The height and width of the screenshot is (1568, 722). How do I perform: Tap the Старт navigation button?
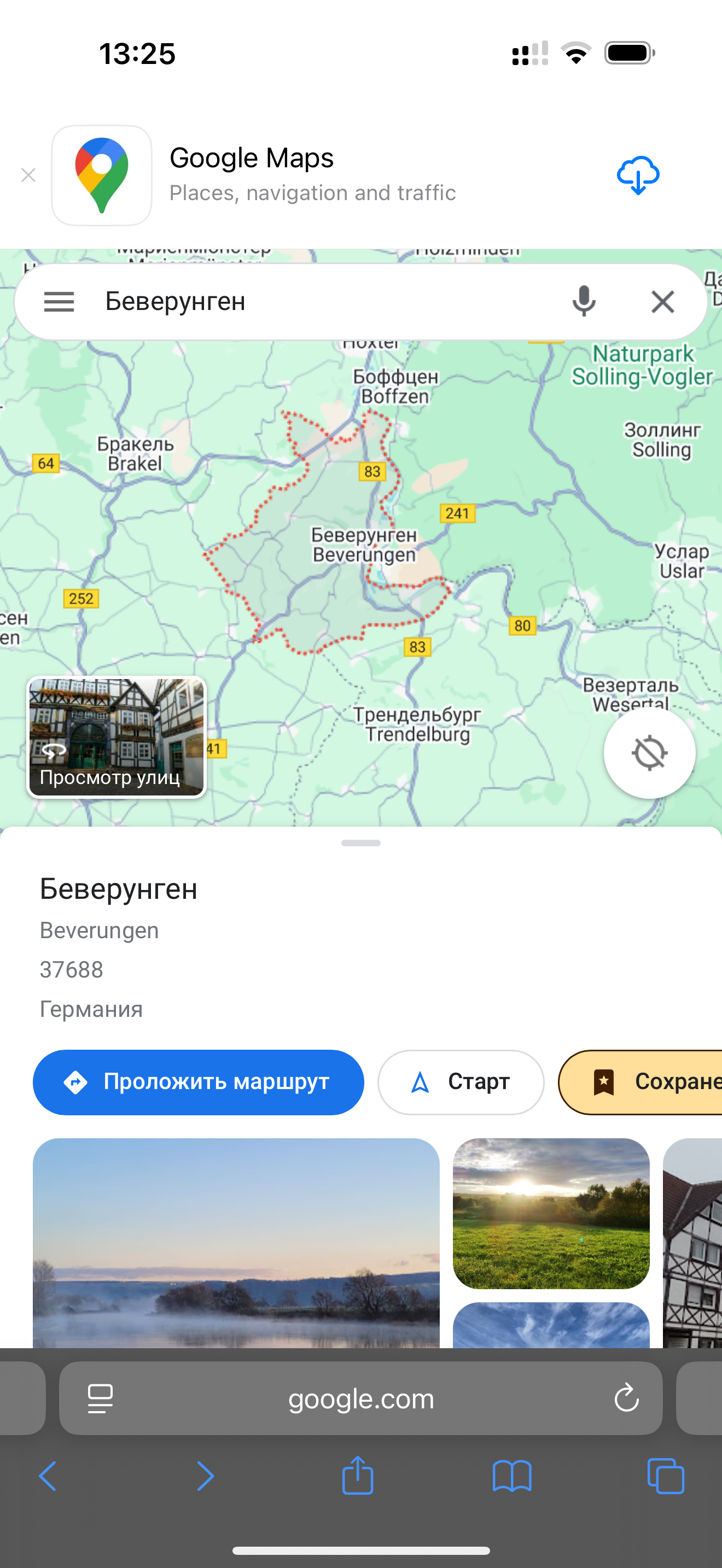click(461, 1081)
